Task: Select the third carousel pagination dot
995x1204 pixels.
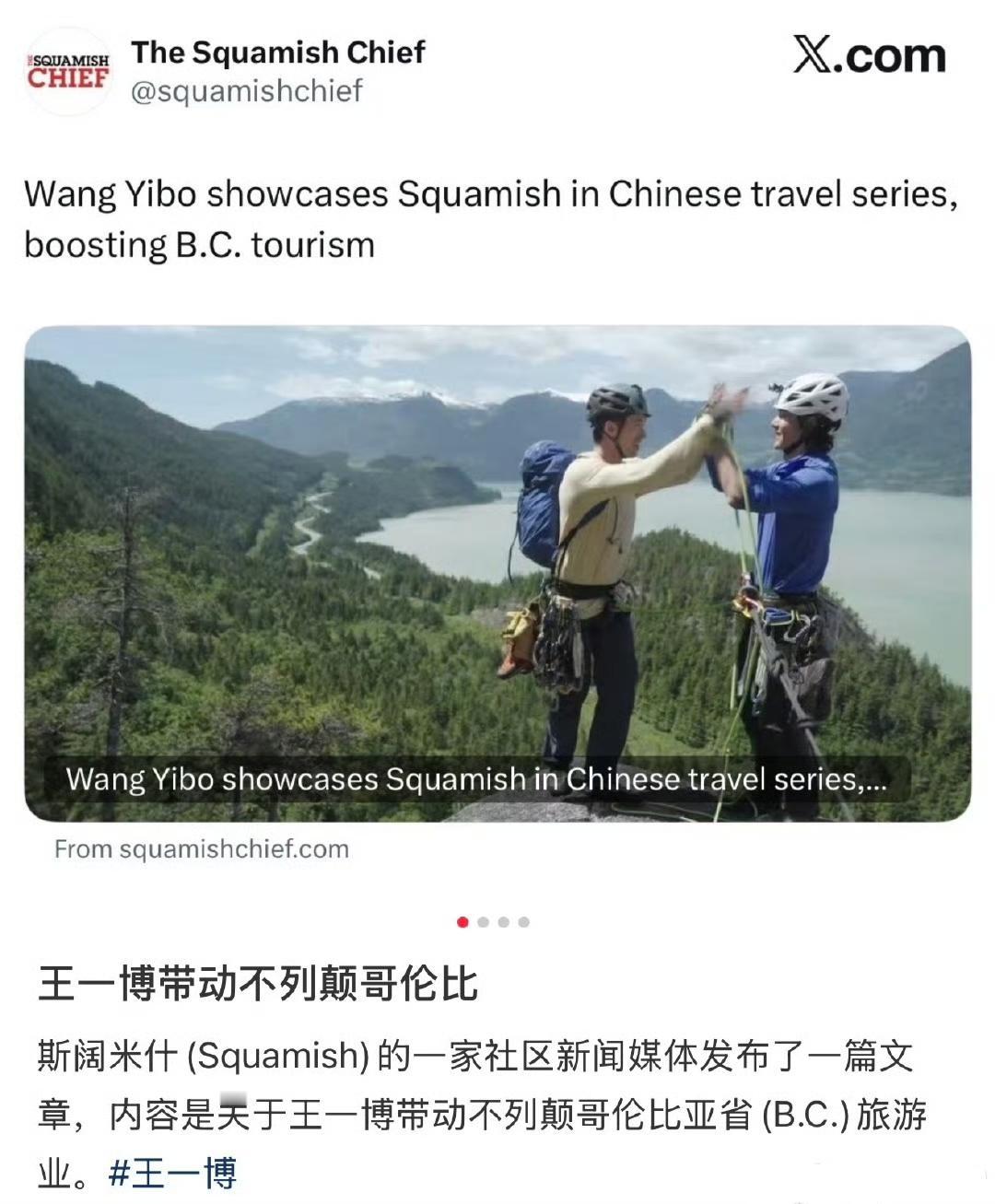Action: [x=504, y=918]
